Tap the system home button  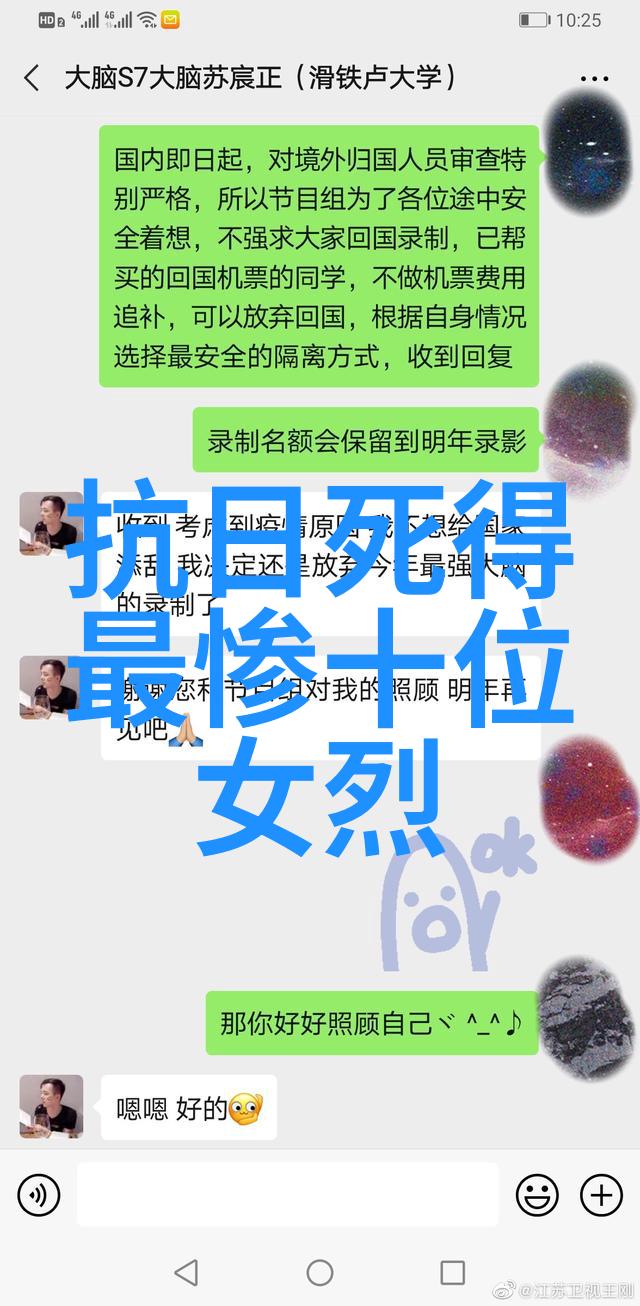(320, 1272)
